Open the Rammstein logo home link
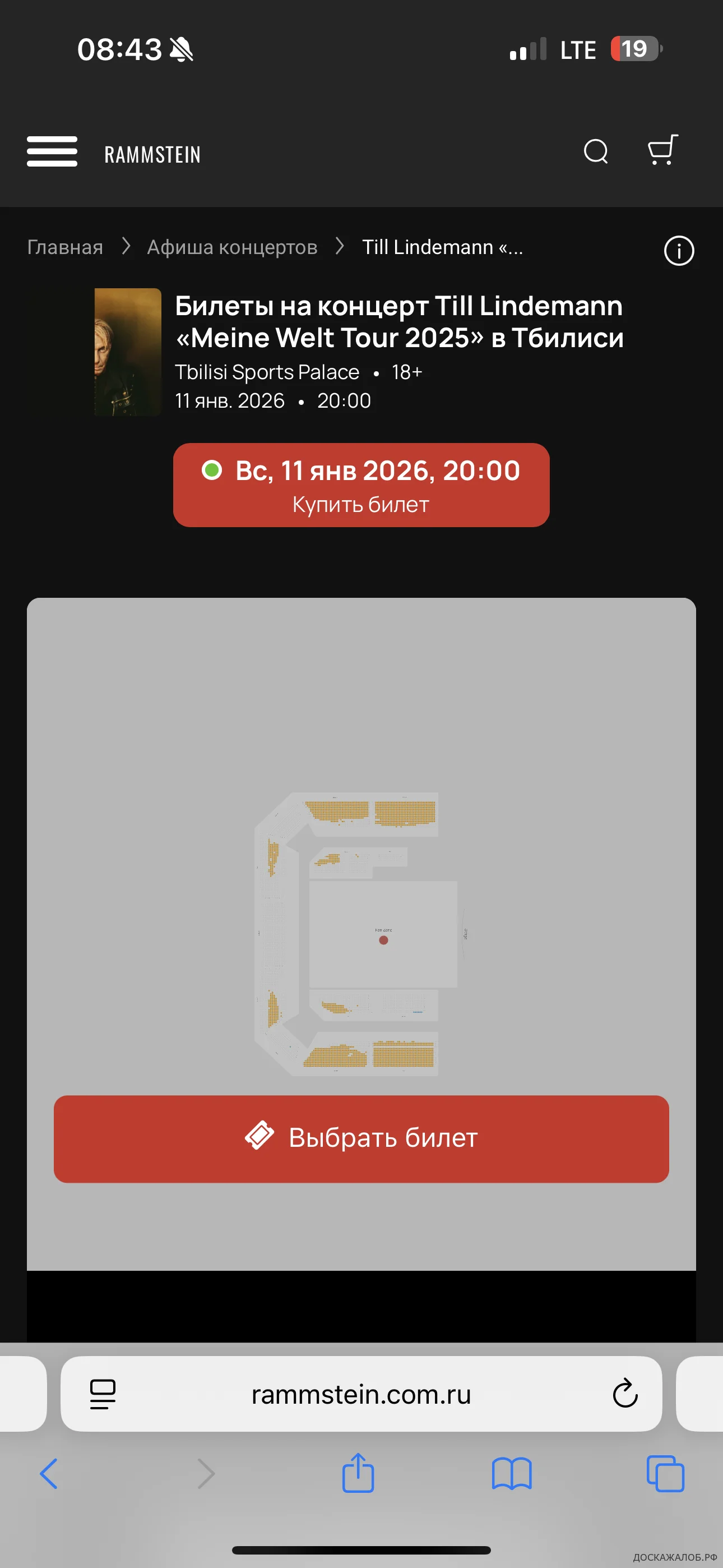This screenshot has height=1568, width=723. point(152,155)
